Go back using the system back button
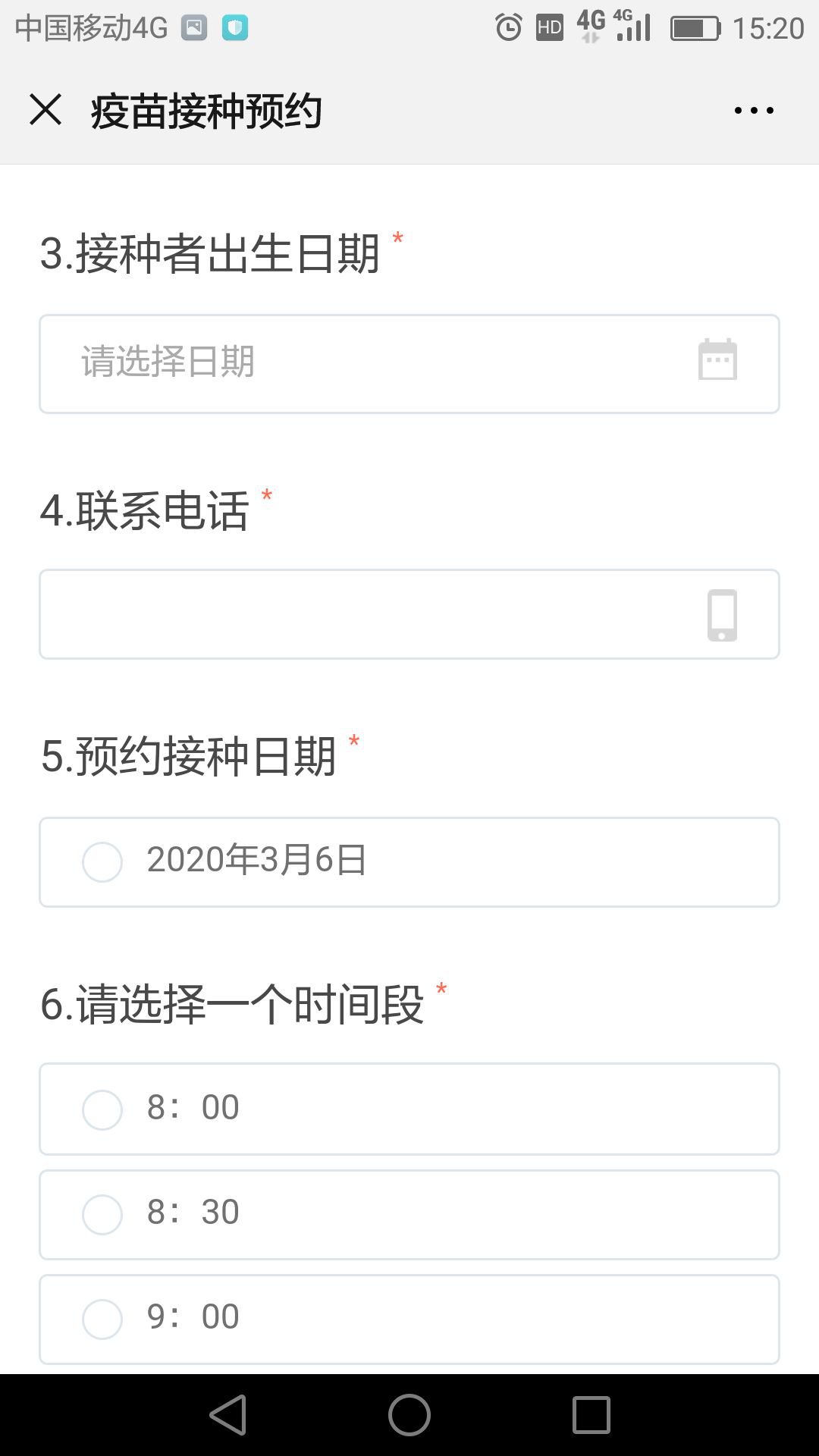The image size is (819, 1456). pyautogui.click(x=228, y=1415)
